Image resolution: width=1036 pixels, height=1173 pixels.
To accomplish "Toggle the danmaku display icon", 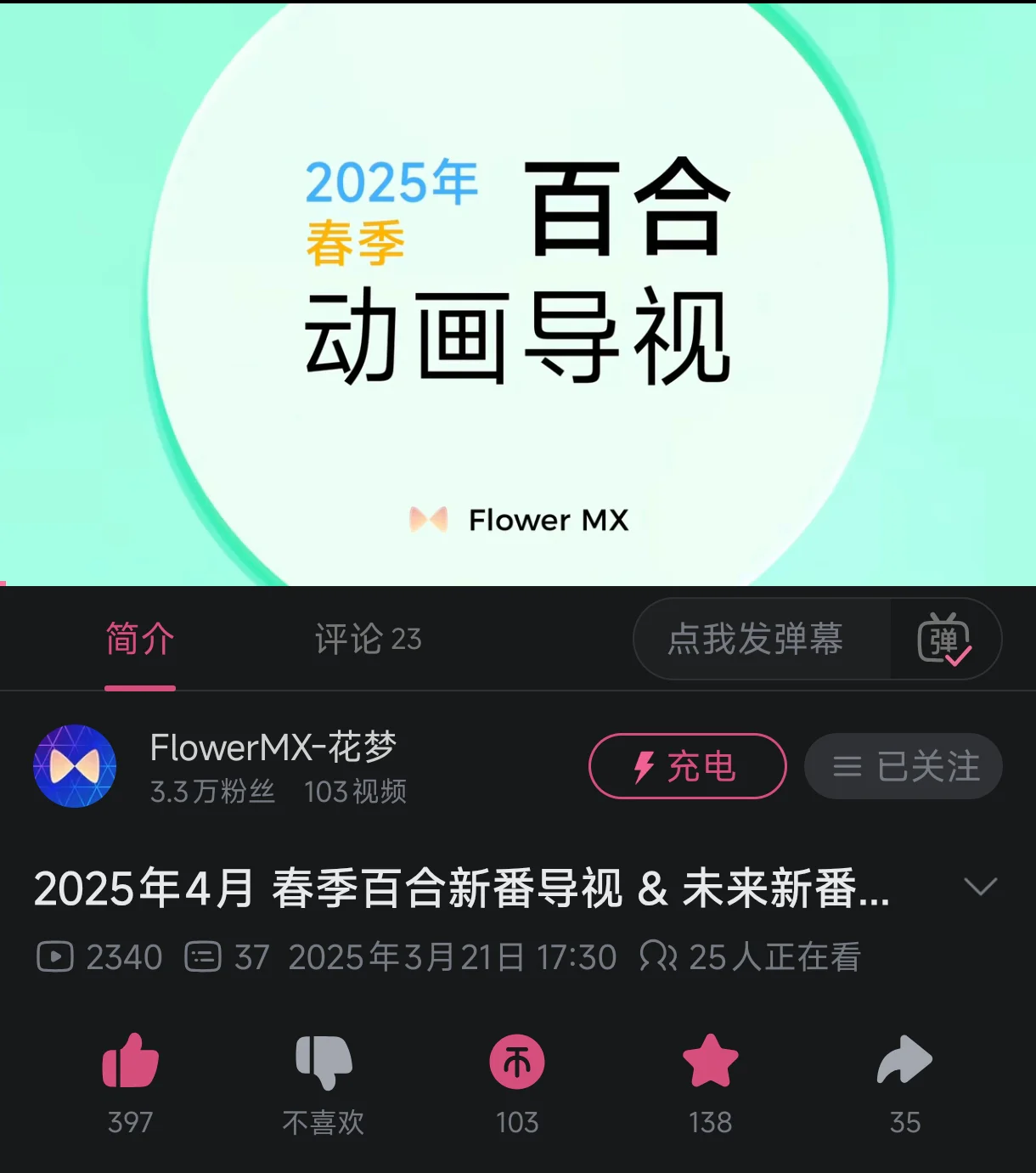I will 944,640.
